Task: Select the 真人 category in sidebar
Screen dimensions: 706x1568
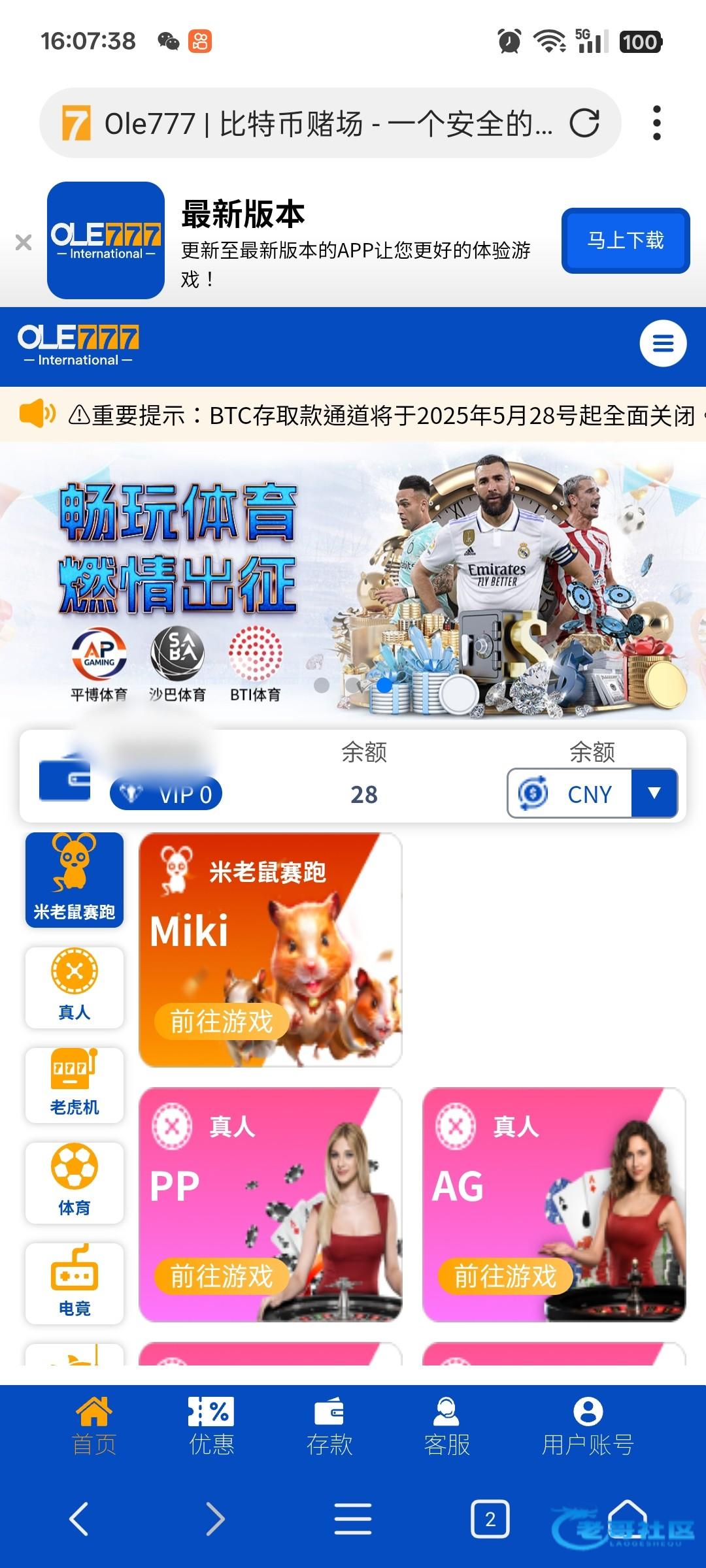Action: (75, 987)
